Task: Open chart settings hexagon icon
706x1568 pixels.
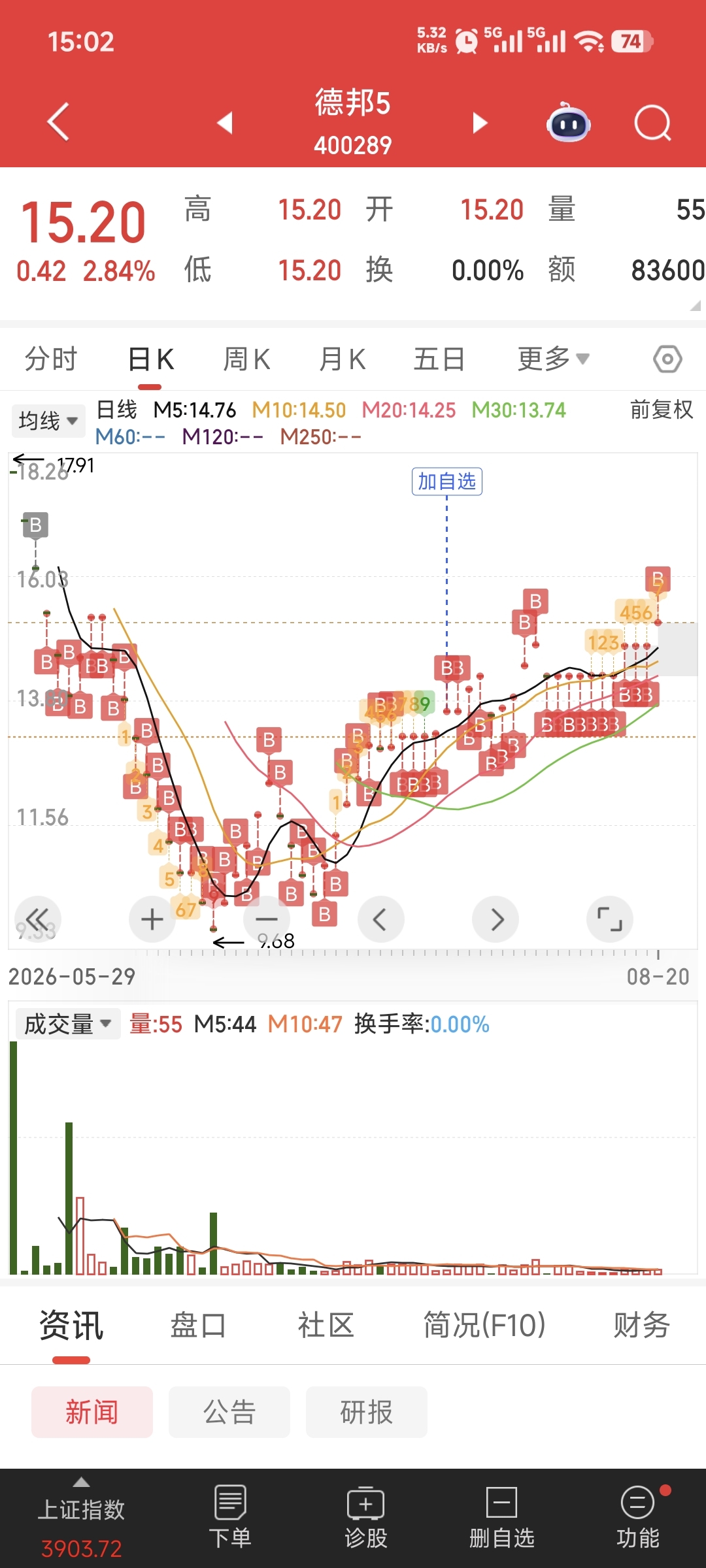Action: pyautogui.click(x=667, y=359)
